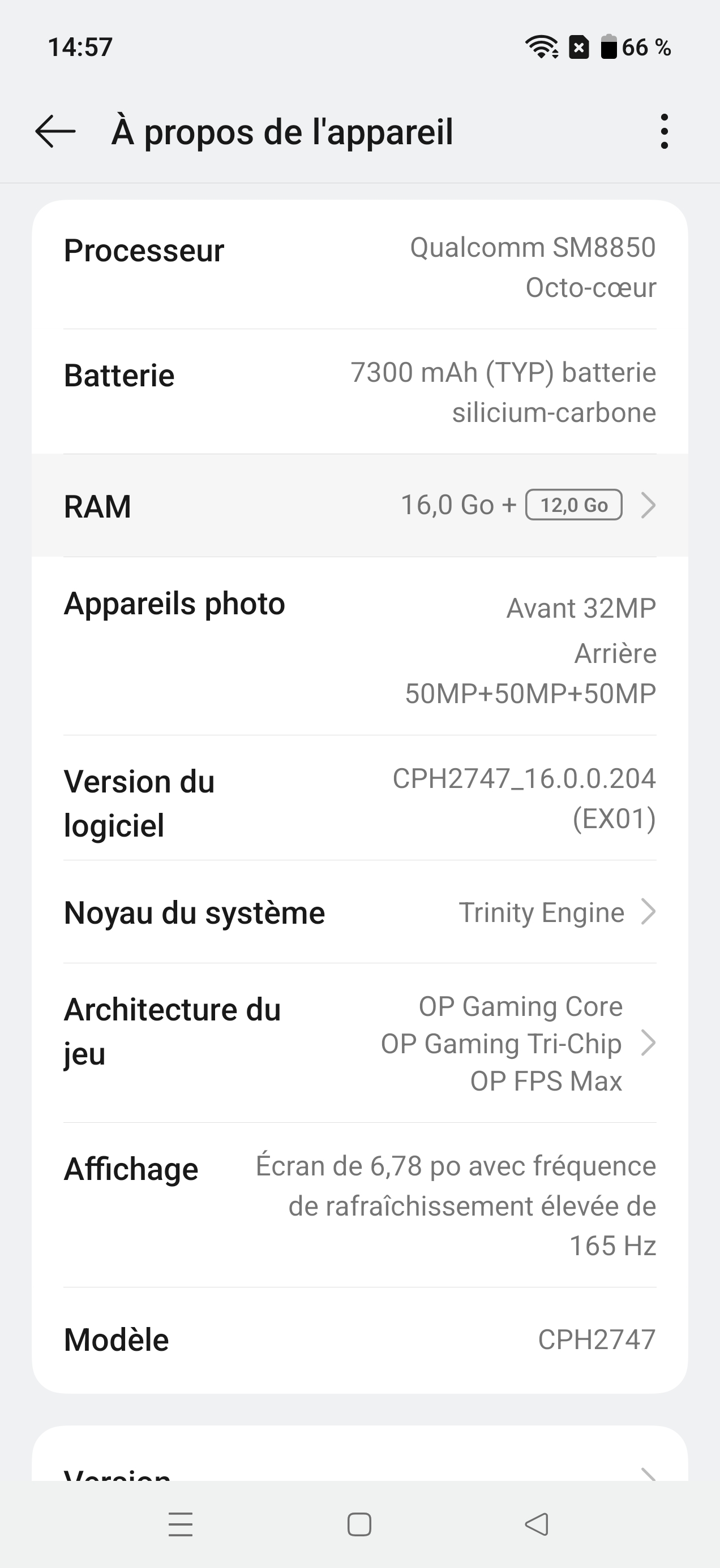Go to the system home screen
The image size is (720, 1568).
pos(359,1524)
